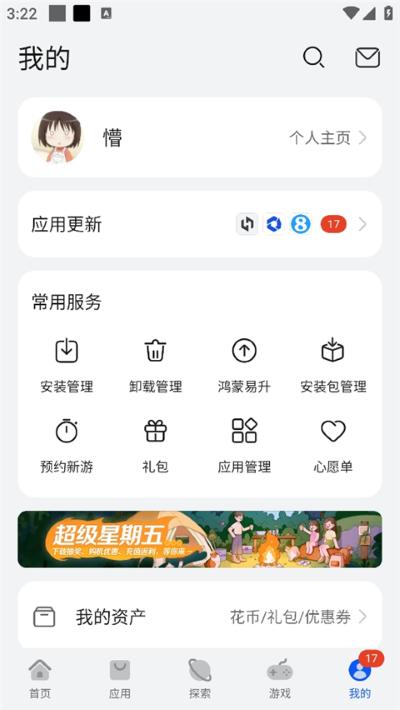Screen dimensions: 400x710
Task: Open 预约新游
Action: pyautogui.click(x=67, y=446)
